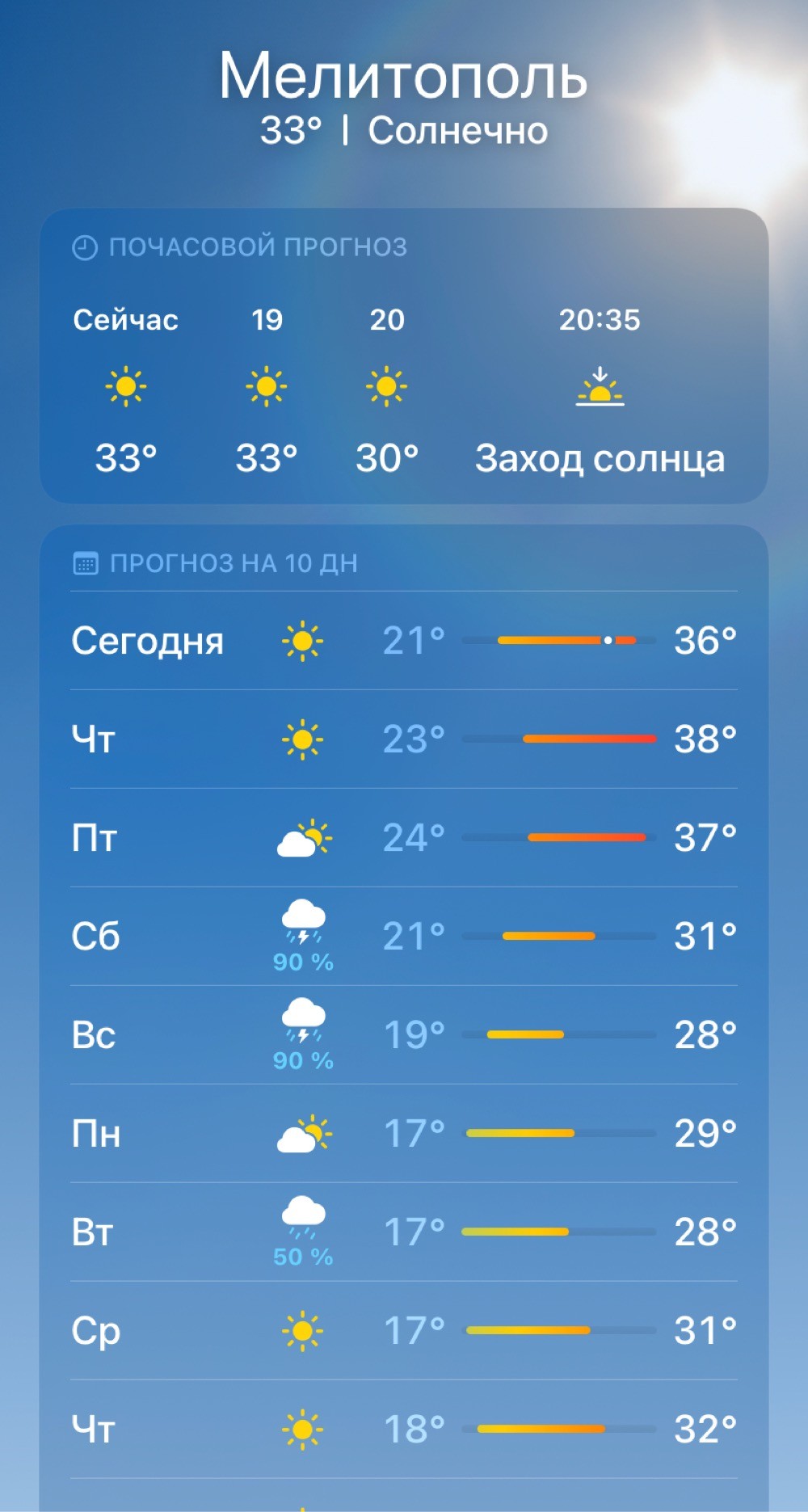Select the Пт forecast row

point(404,838)
